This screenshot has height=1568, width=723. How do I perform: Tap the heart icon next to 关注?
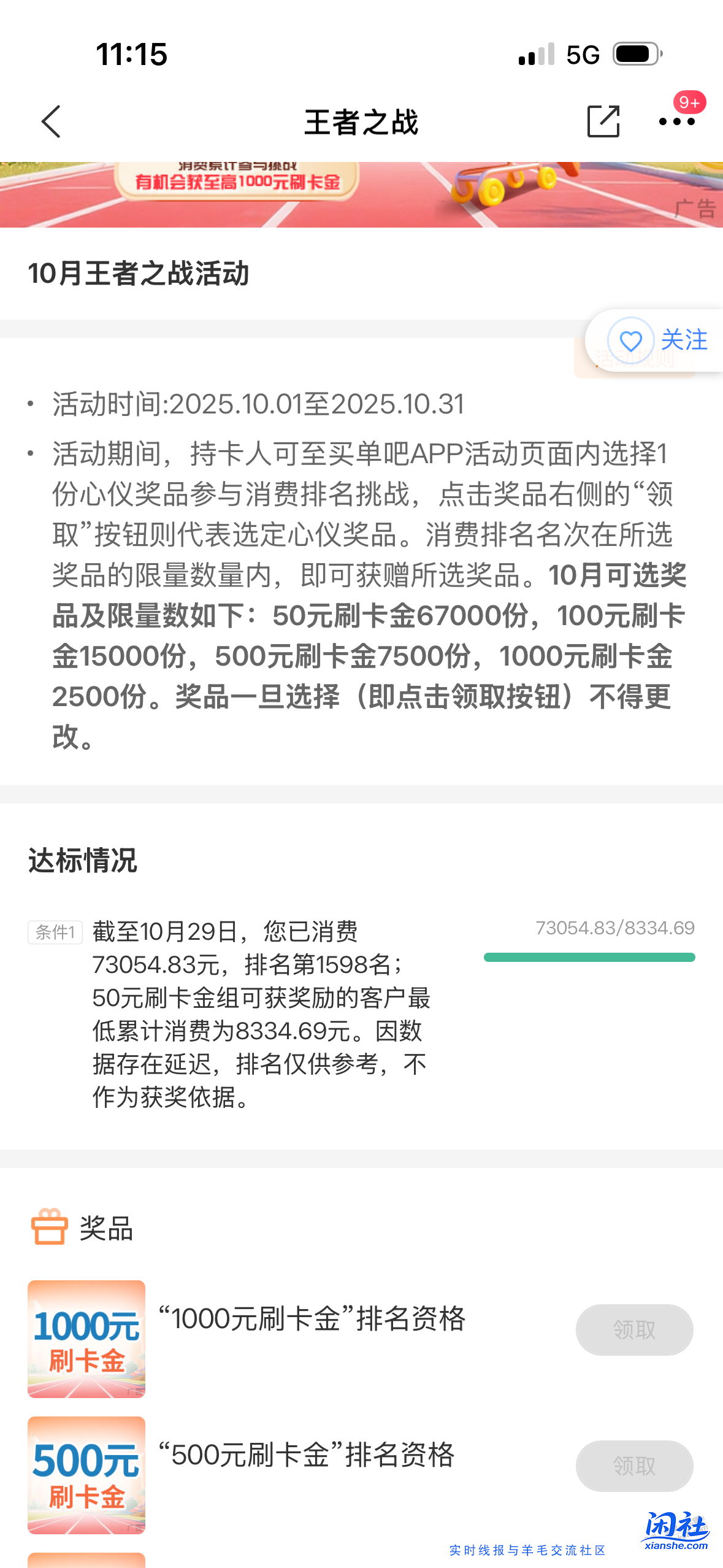632,341
